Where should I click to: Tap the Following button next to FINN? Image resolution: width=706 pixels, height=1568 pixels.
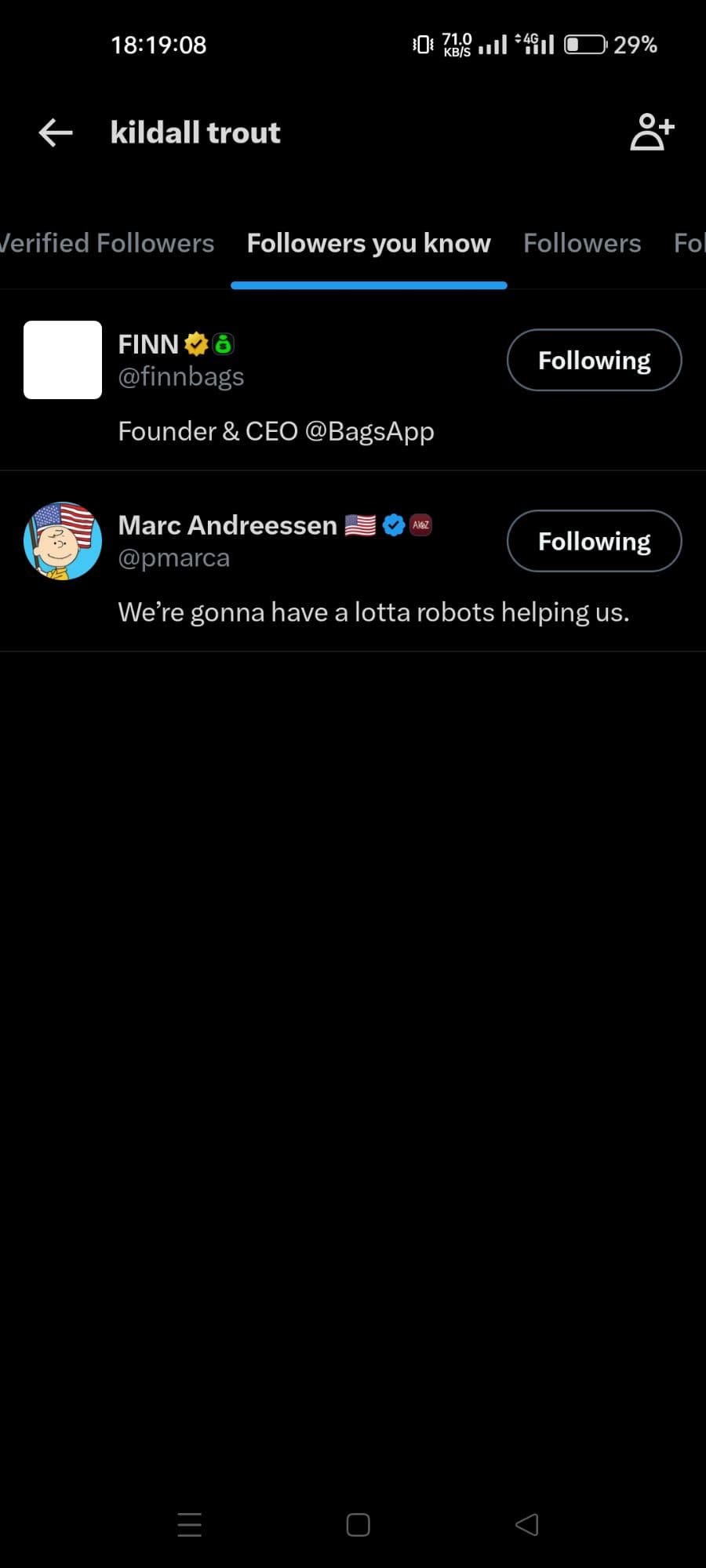594,361
